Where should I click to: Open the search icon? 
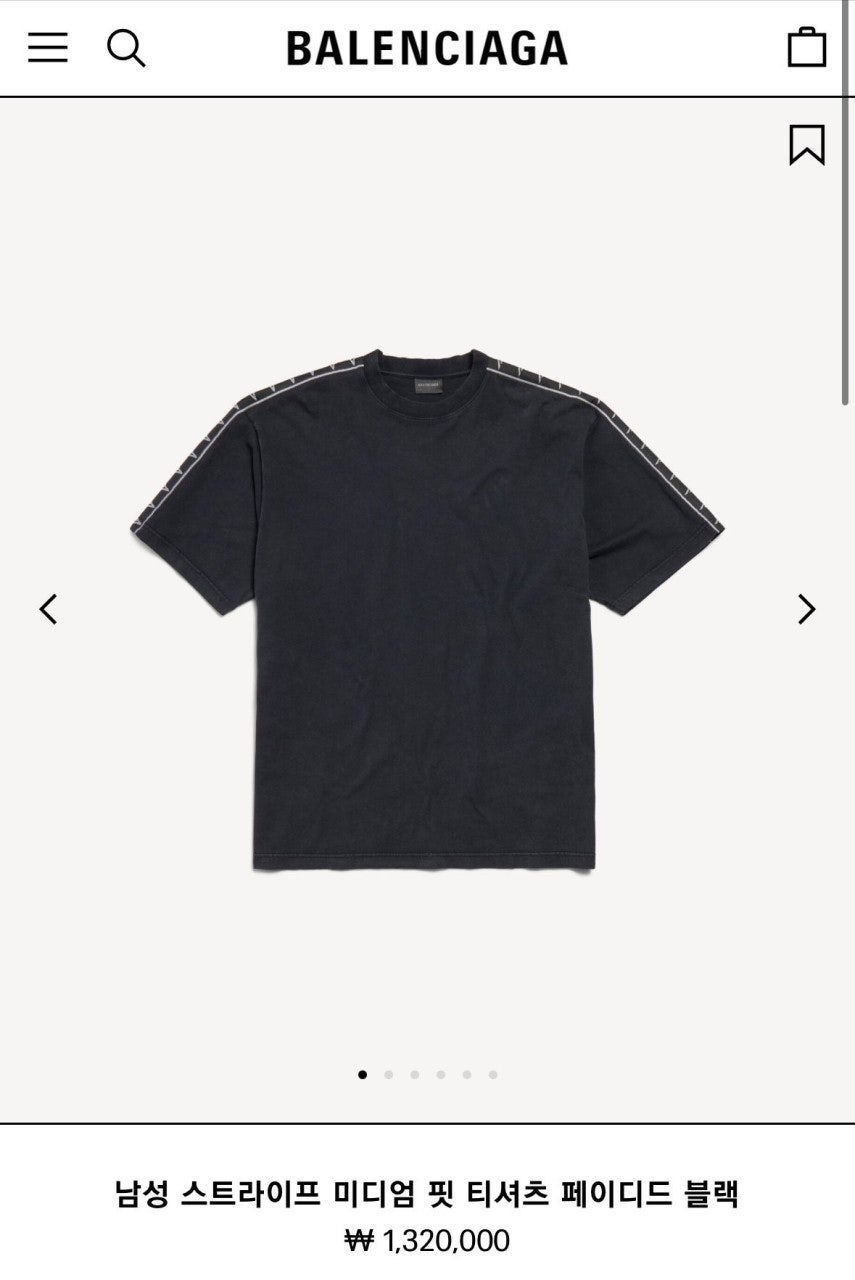click(x=126, y=48)
